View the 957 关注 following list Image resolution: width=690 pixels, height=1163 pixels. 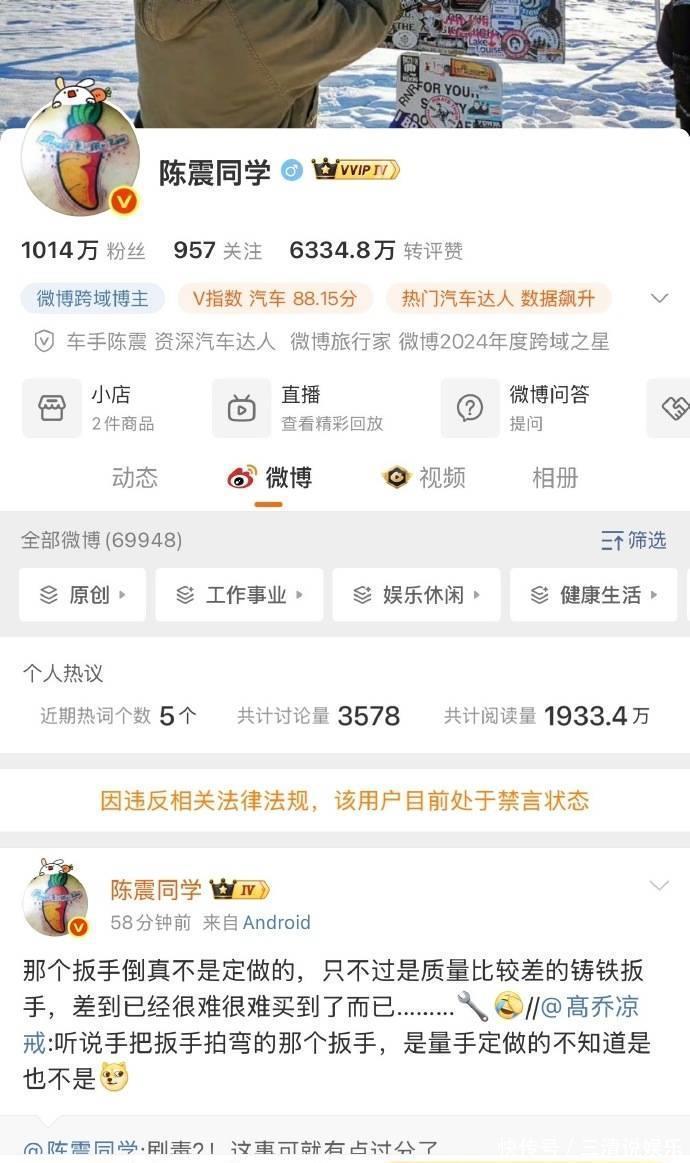click(x=217, y=251)
